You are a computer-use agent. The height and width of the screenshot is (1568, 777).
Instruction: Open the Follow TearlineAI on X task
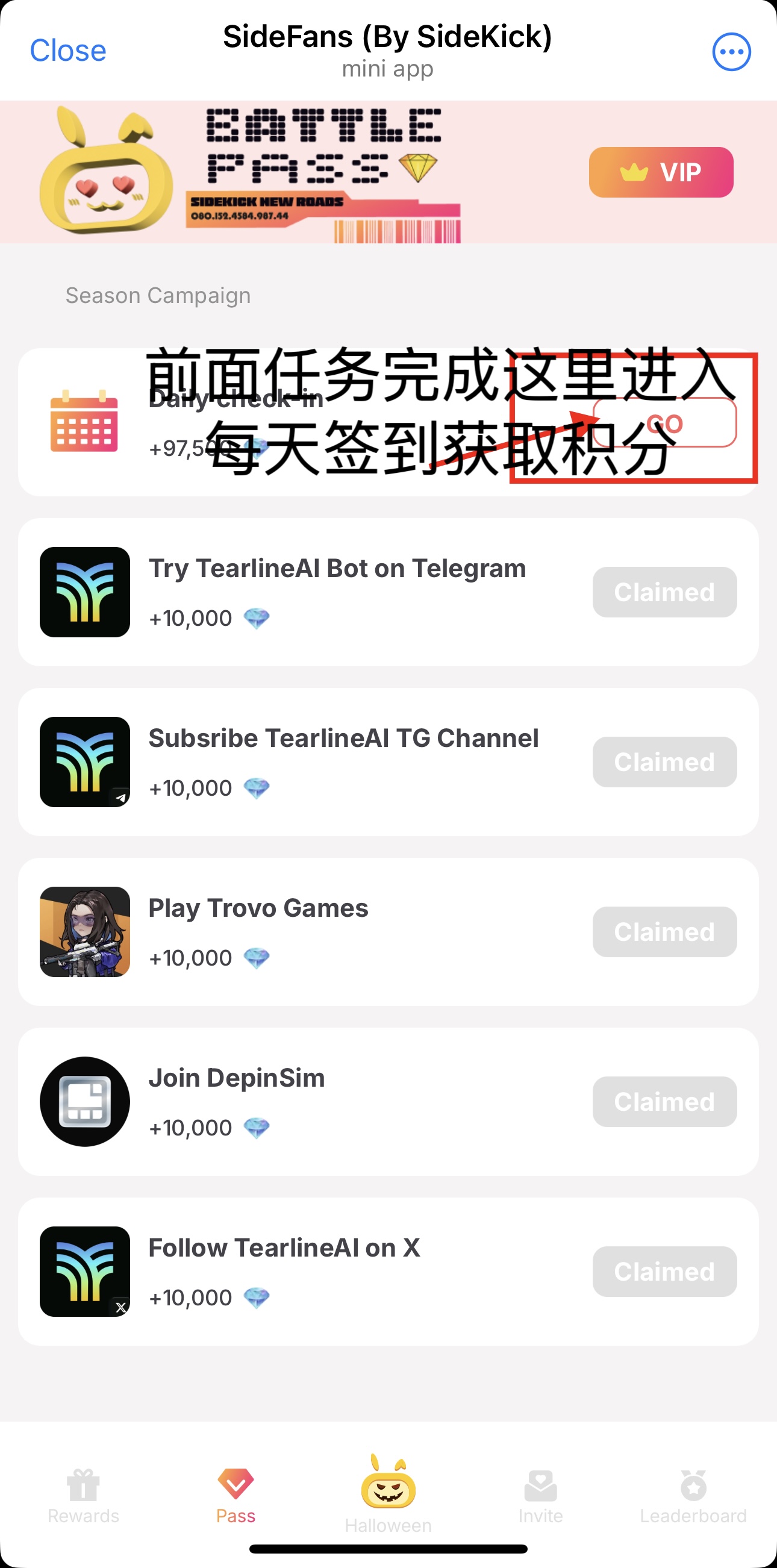coord(388,1271)
